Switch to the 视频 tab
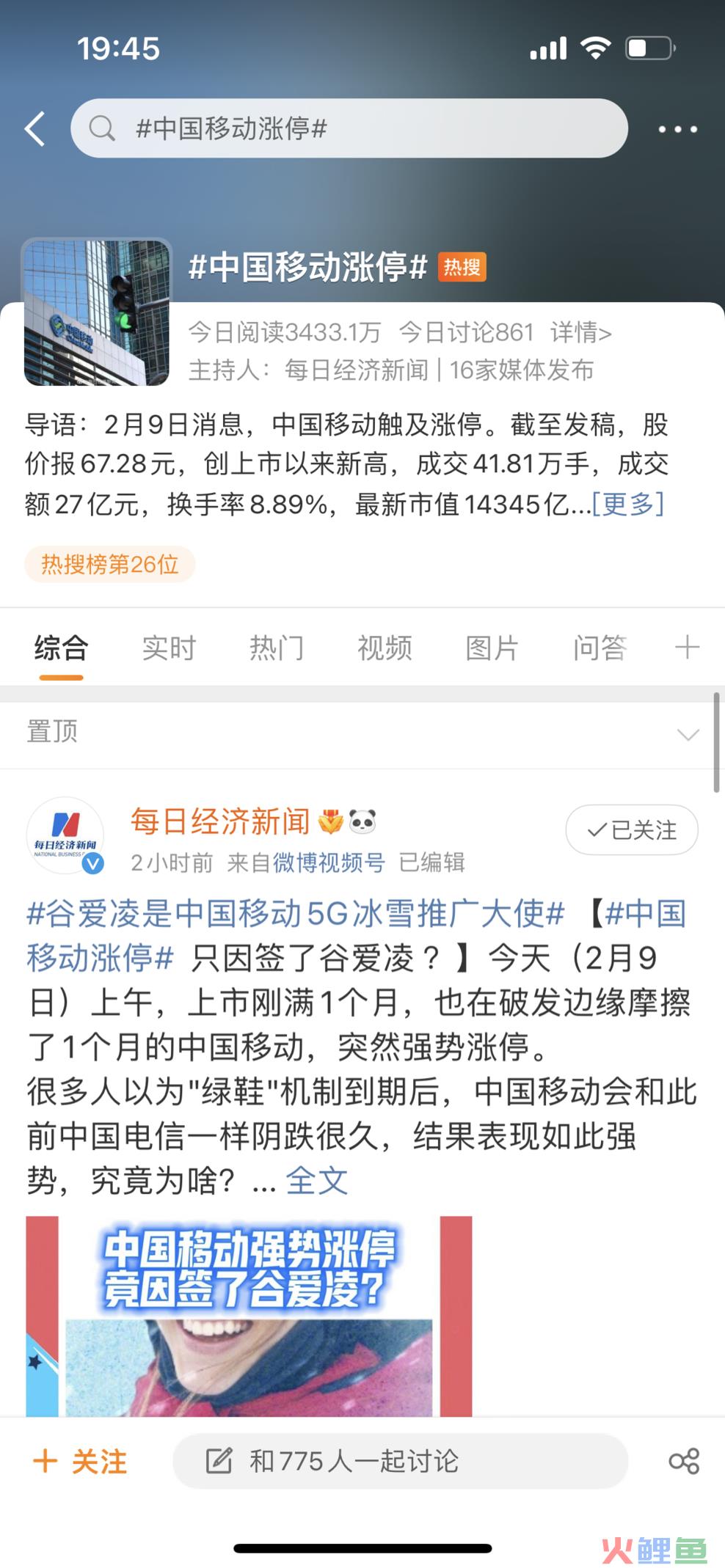The width and height of the screenshot is (725, 1568). [x=385, y=648]
